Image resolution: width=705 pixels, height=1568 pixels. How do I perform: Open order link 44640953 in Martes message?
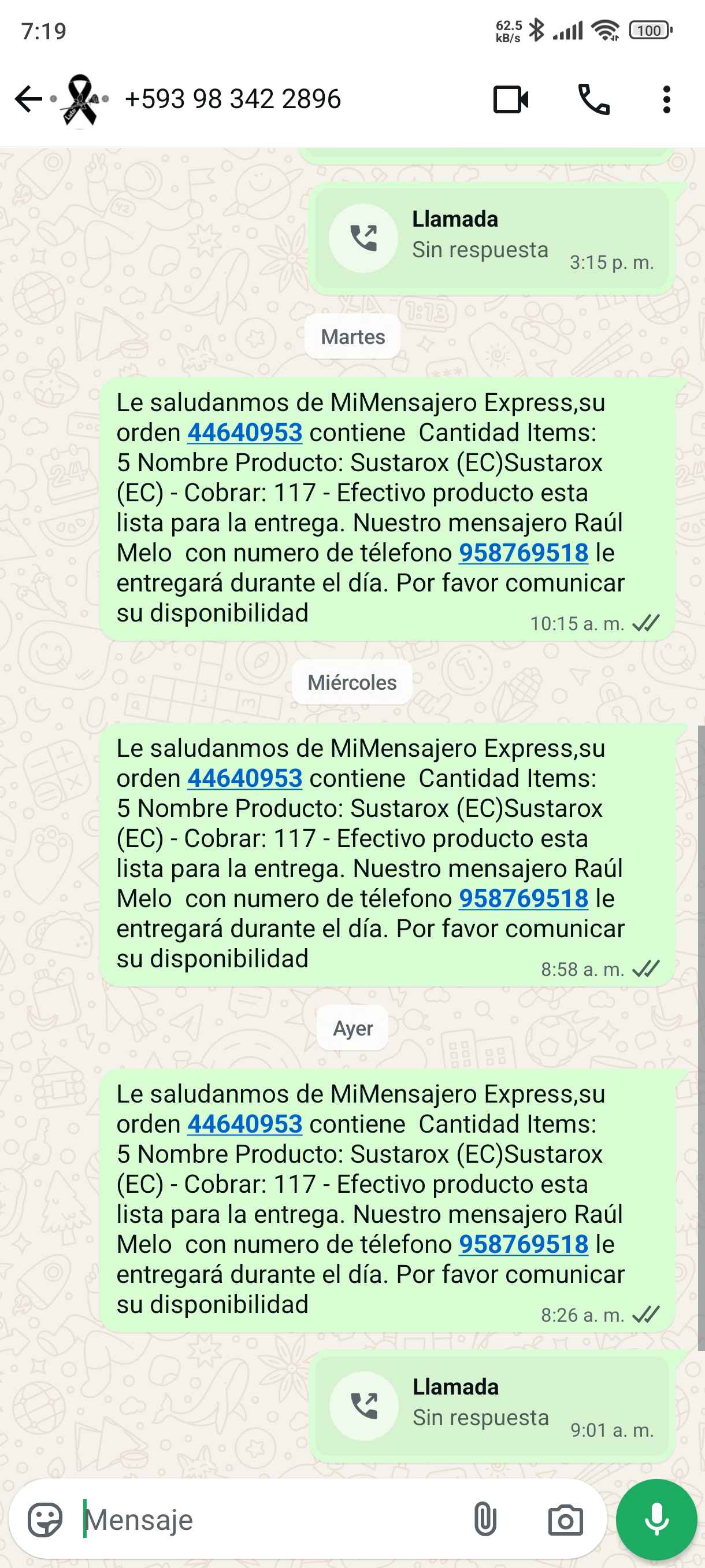tap(244, 433)
